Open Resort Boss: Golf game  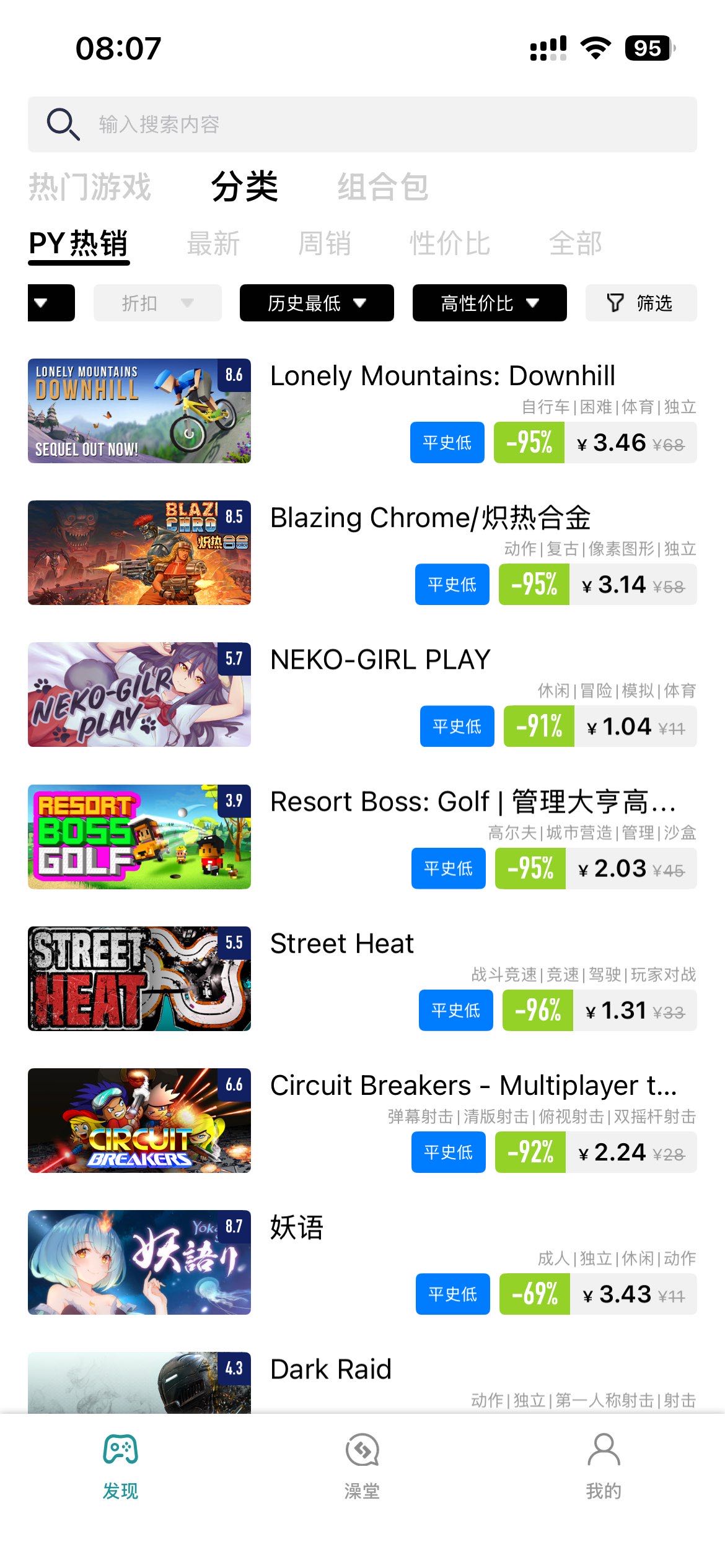tap(472, 802)
